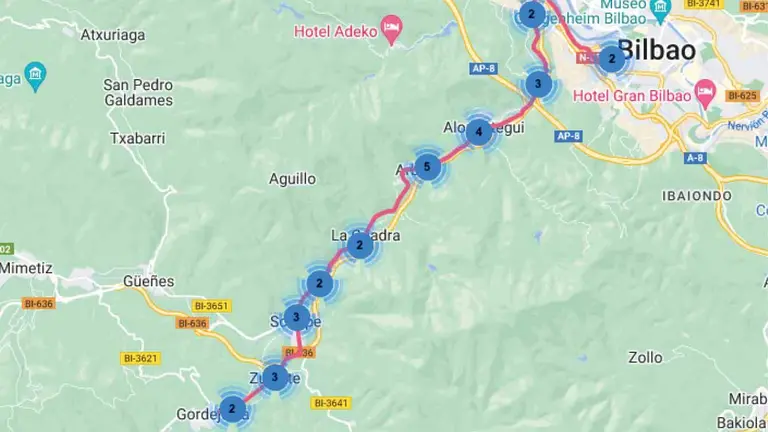Select the cluster marker 3 at Sodupe
768x432 pixels.
[x=296, y=318]
